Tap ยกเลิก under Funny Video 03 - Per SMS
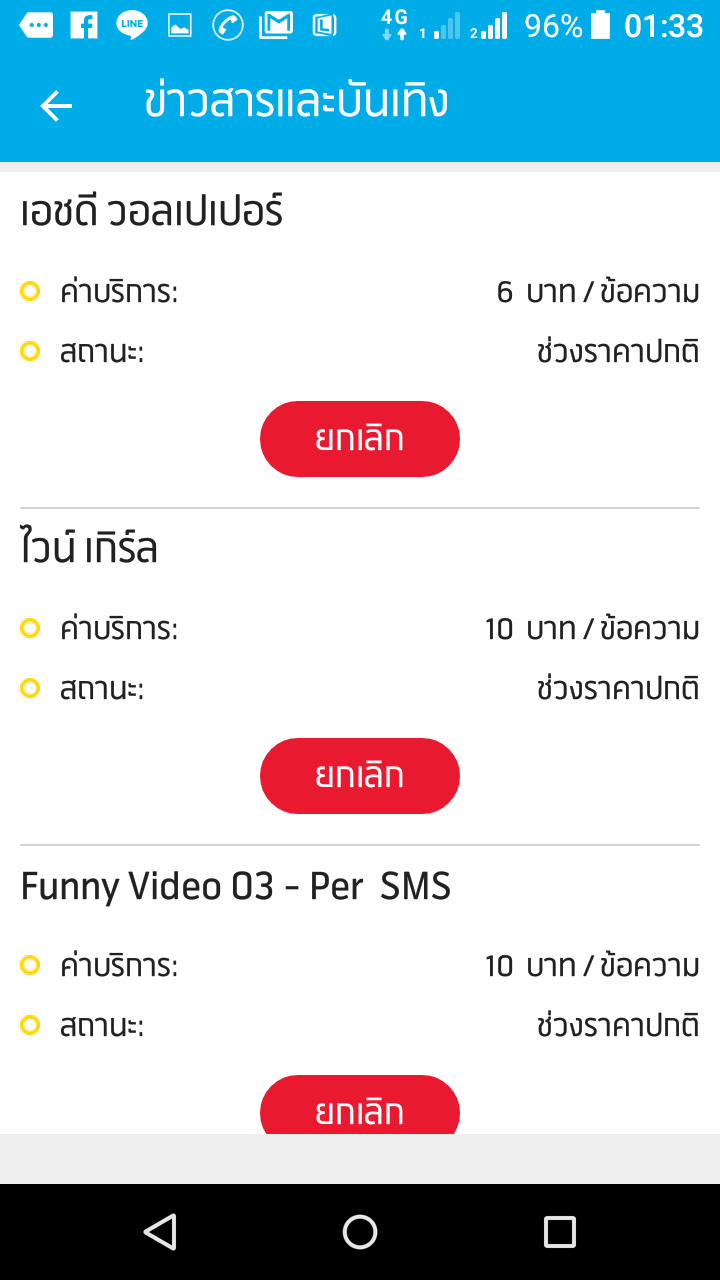 (360, 1105)
